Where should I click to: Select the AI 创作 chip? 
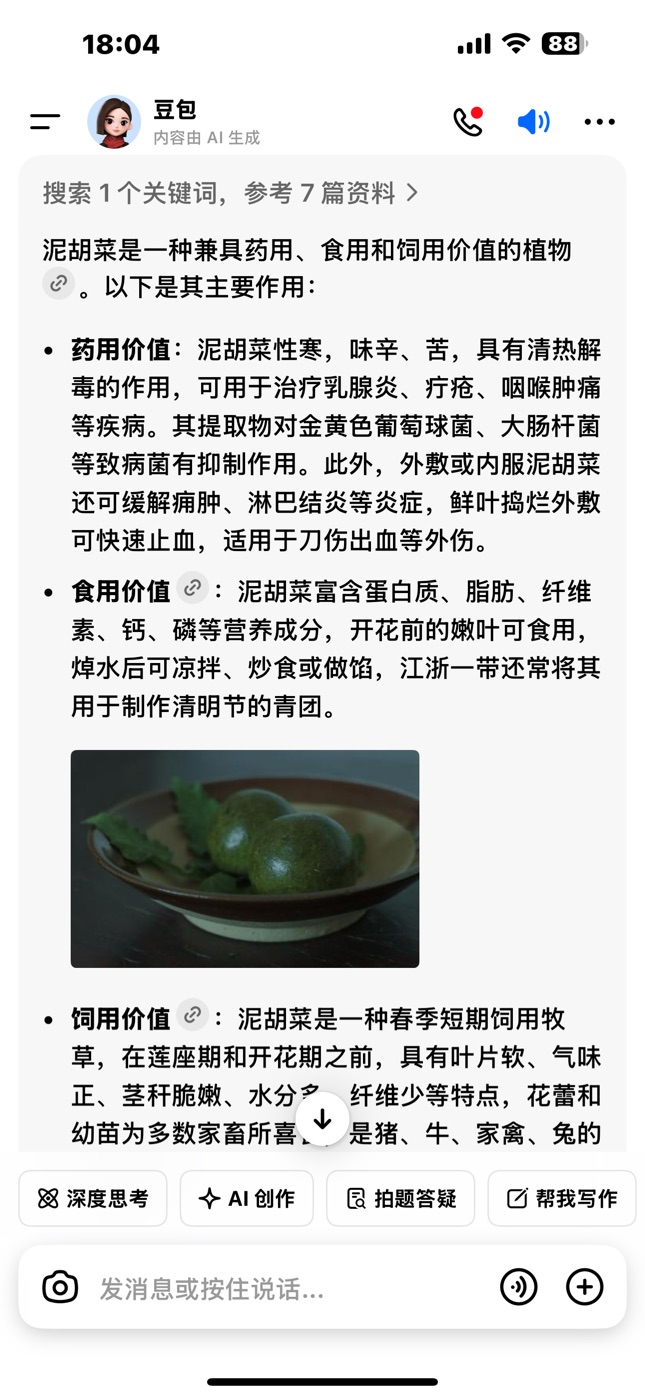pos(246,1198)
